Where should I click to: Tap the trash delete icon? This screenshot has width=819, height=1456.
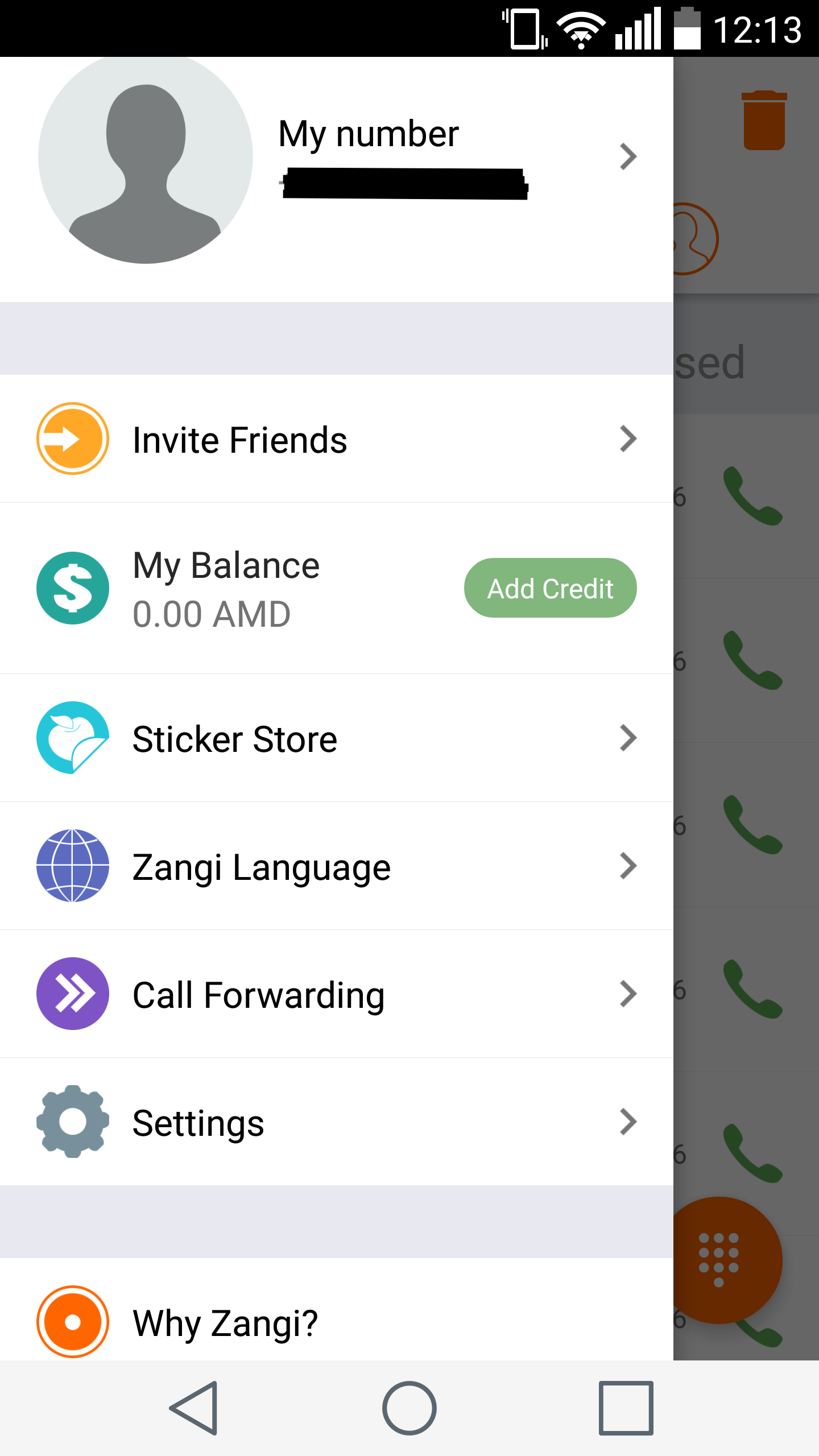pyautogui.click(x=764, y=120)
